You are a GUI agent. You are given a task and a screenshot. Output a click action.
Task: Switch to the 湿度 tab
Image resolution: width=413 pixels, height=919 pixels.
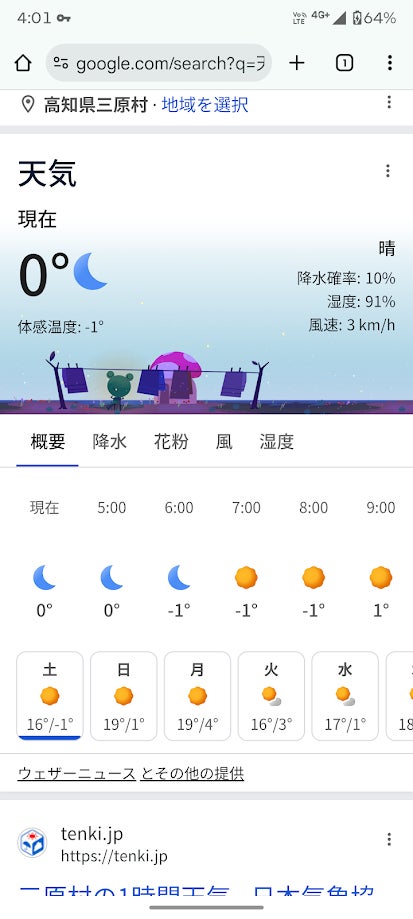coord(277,441)
